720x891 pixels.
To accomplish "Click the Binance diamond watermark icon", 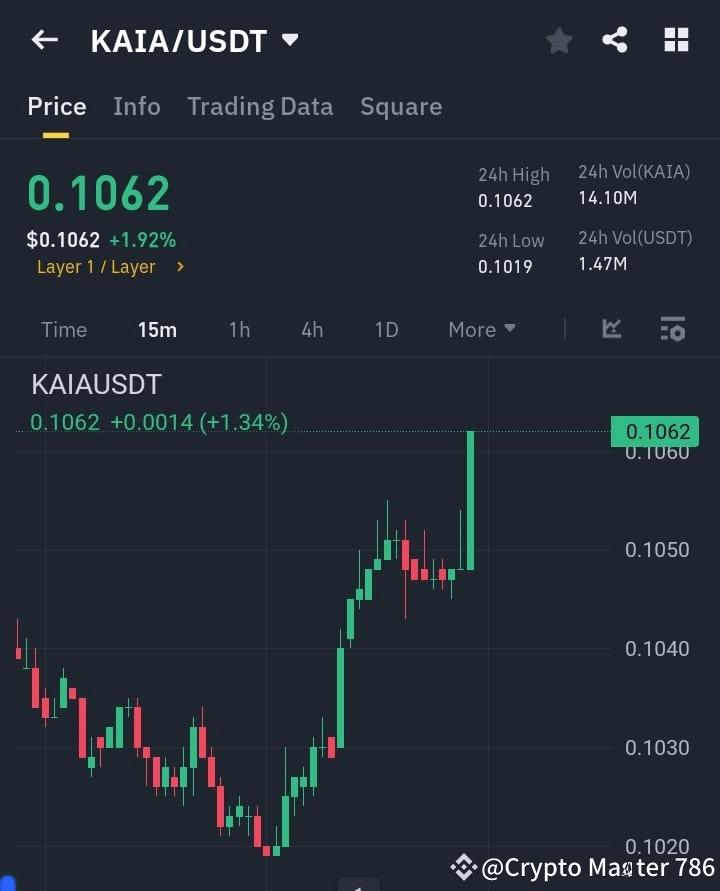I will [463, 867].
